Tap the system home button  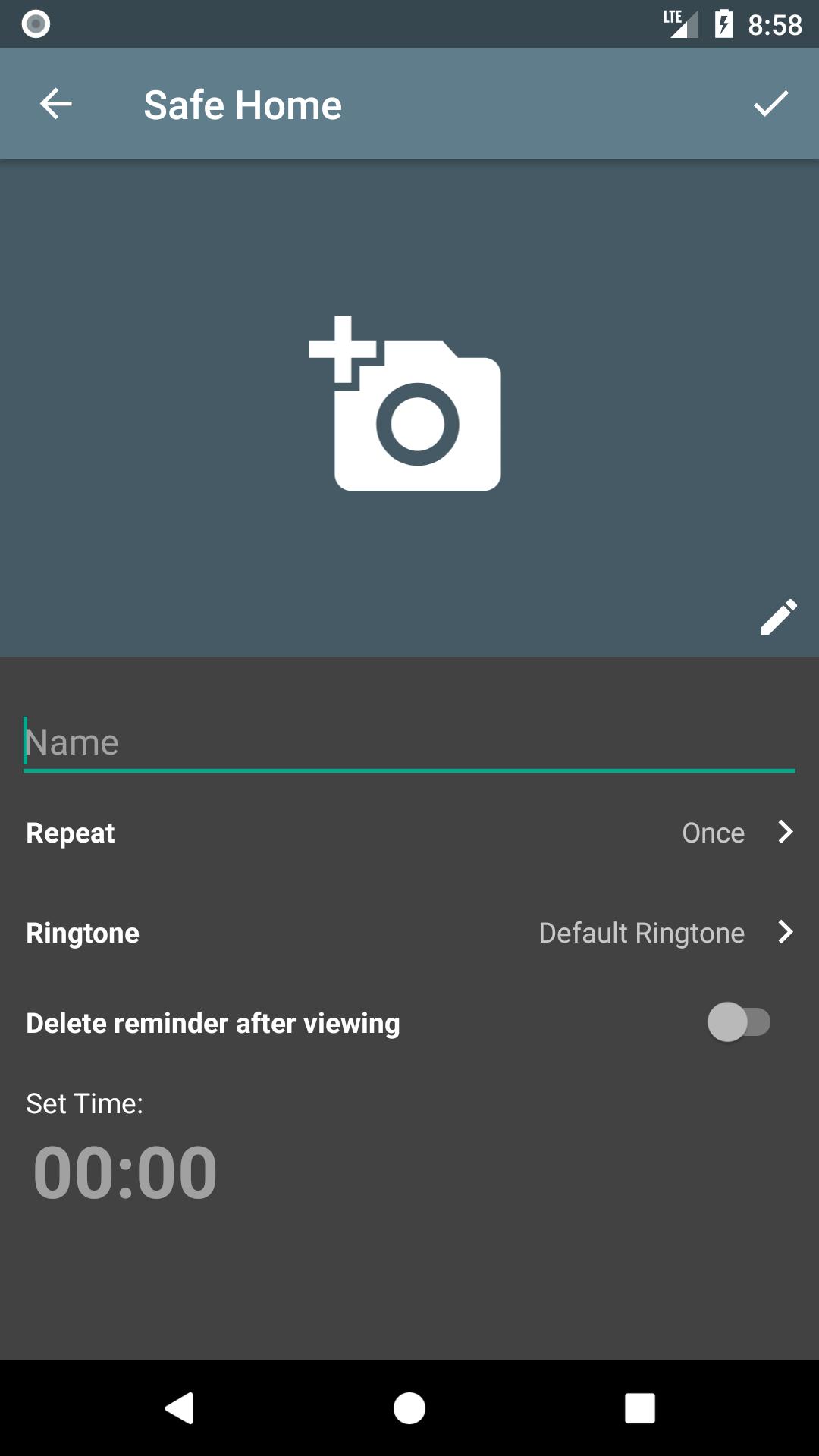(409, 1408)
